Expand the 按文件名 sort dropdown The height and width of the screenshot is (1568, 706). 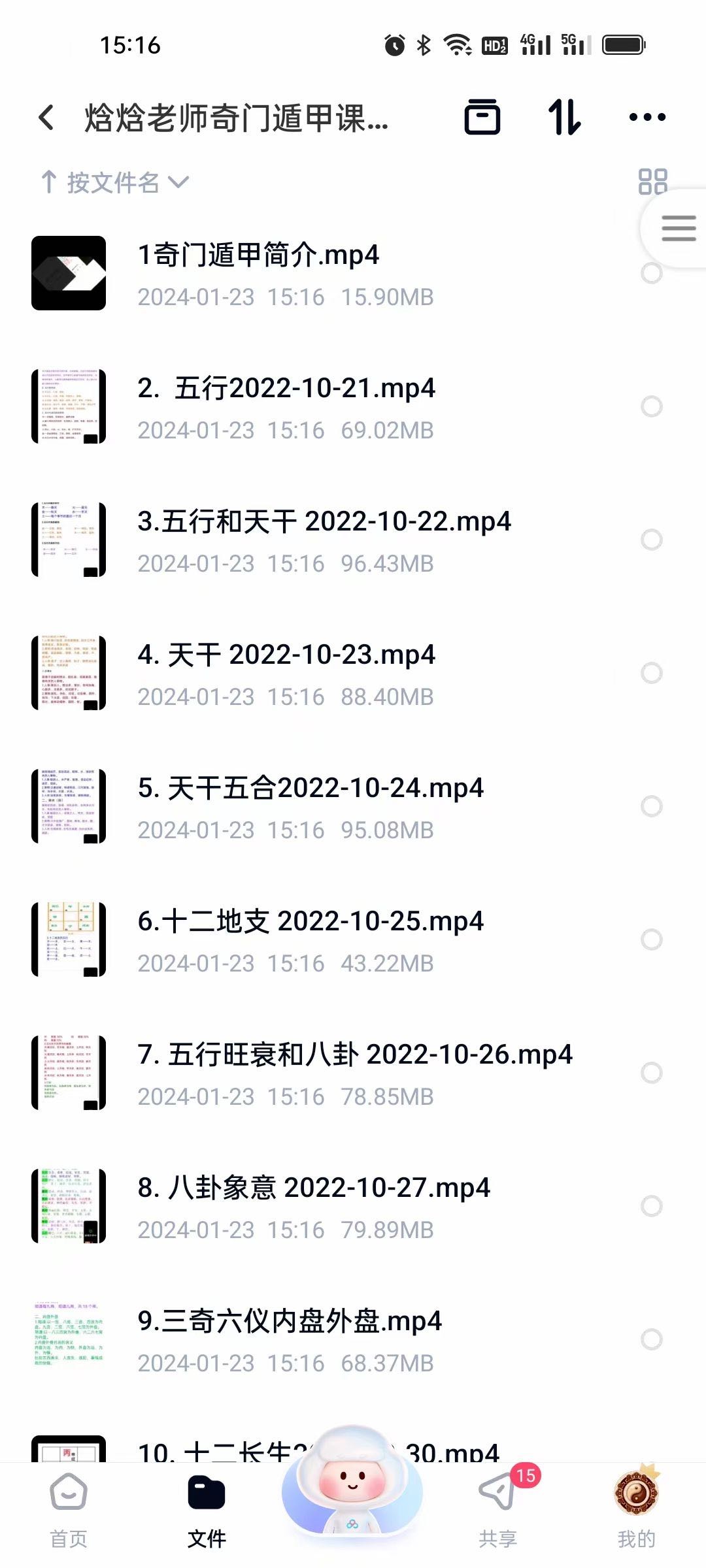(114, 182)
